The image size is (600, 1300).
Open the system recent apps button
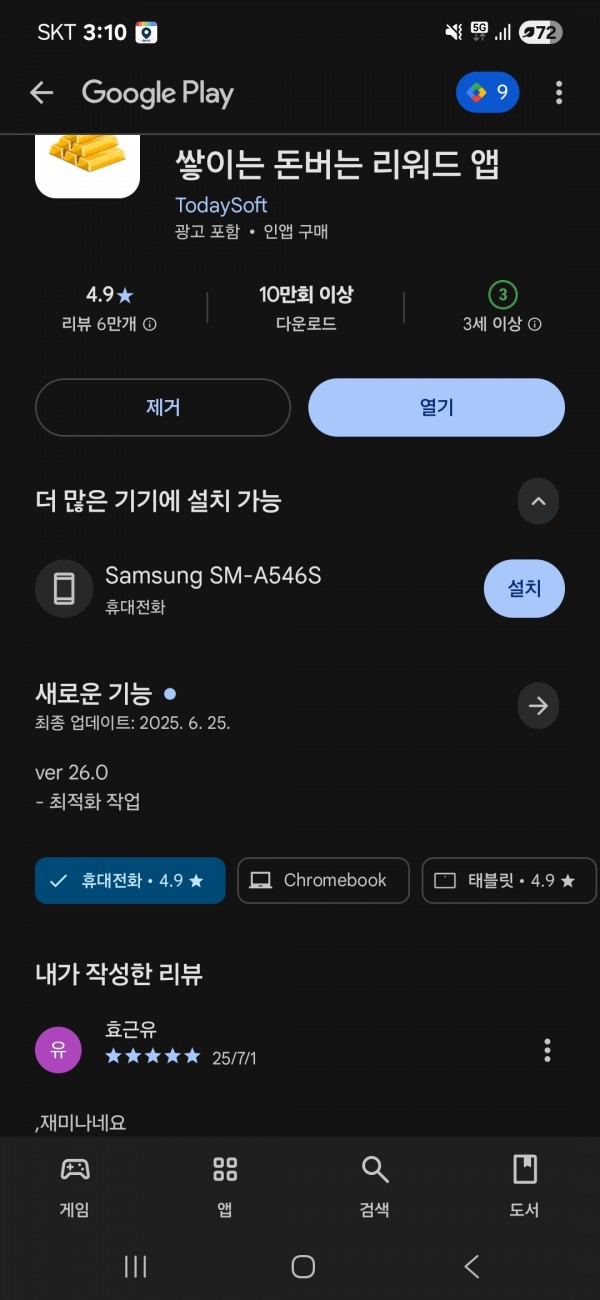135,1267
